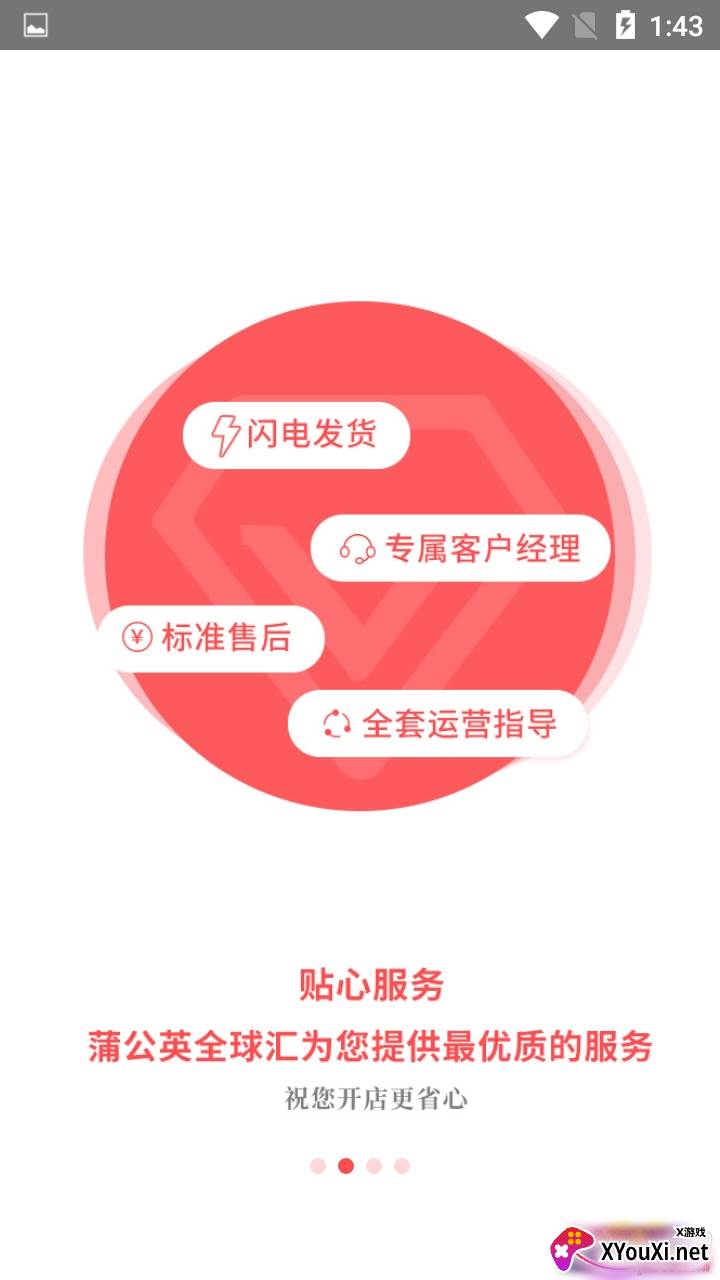720x1280 pixels.
Task: Jump to the first onboarding page dot
Action: click(x=318, y=1166)
